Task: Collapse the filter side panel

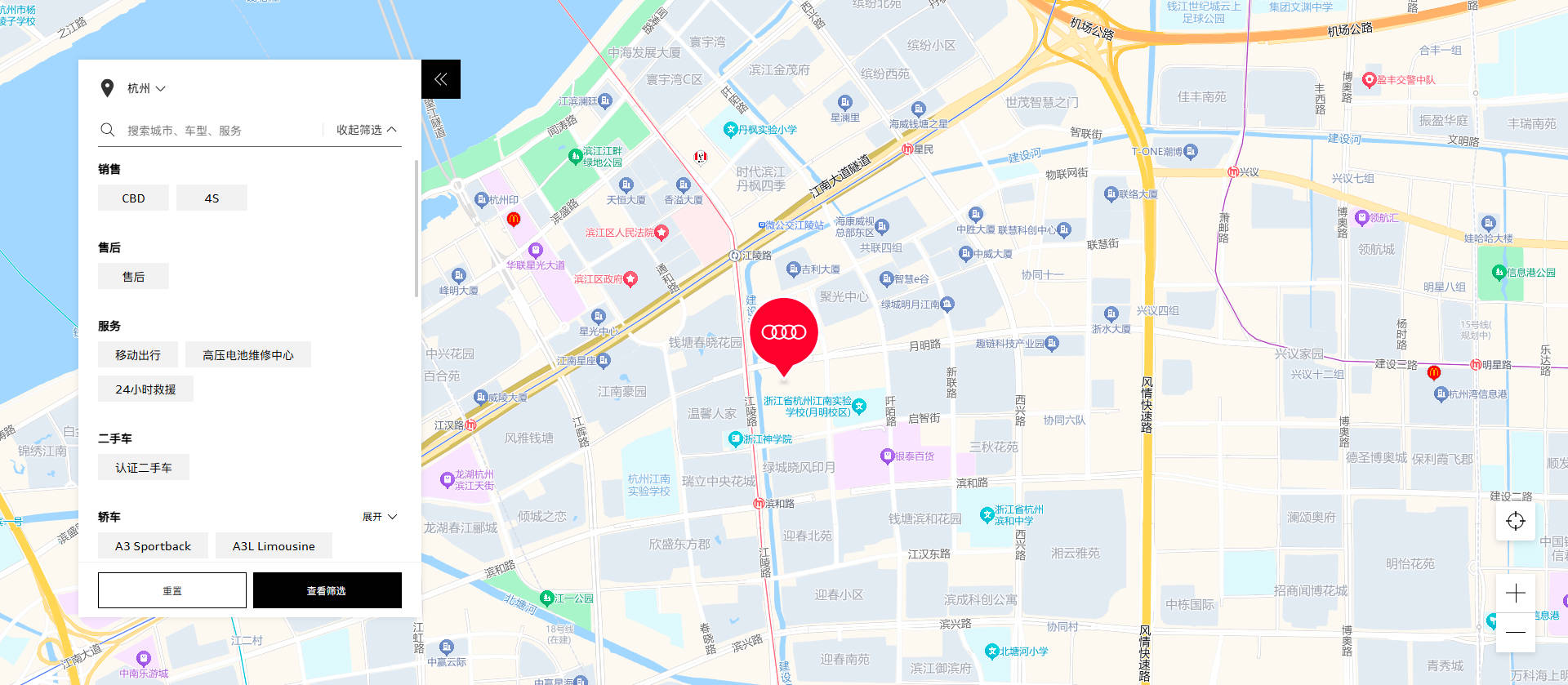Action: (441, 79)
